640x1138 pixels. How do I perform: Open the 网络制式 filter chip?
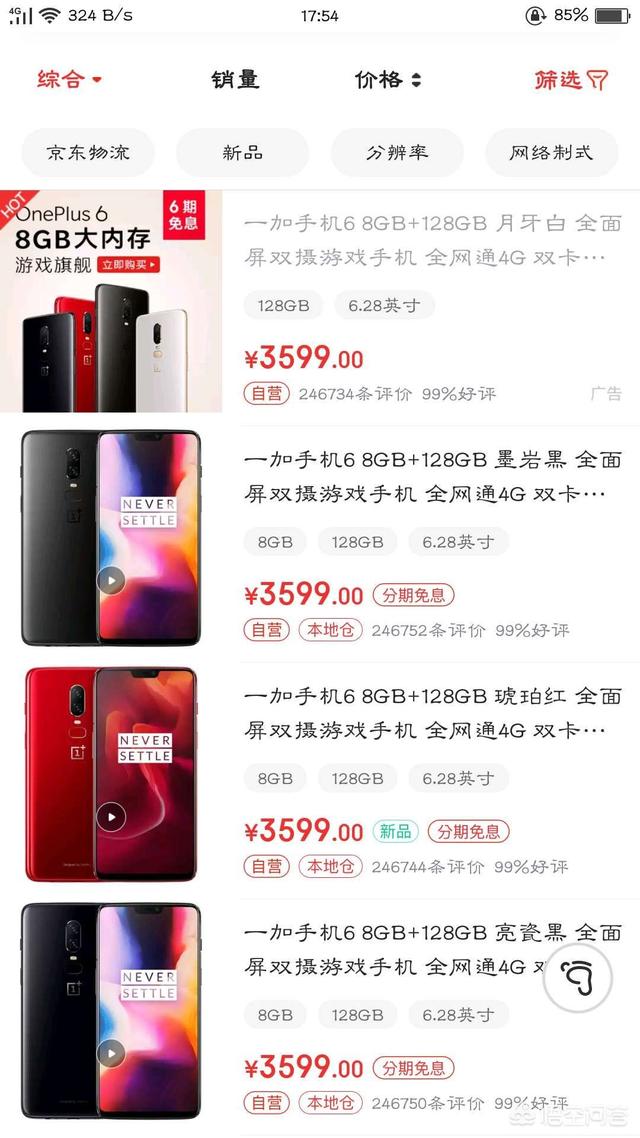coord(551,153)
